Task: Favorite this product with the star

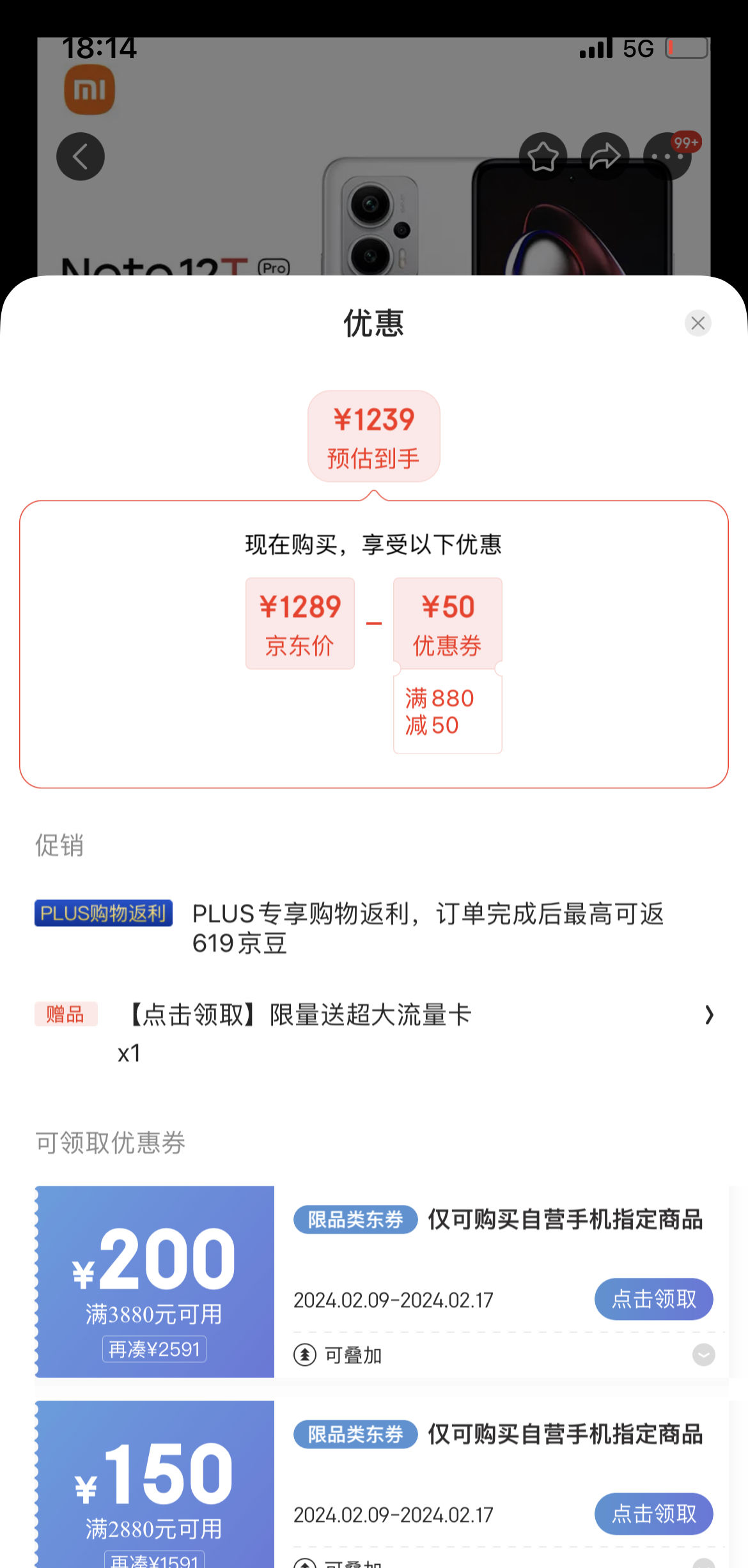Action: (x=543, y=157)
